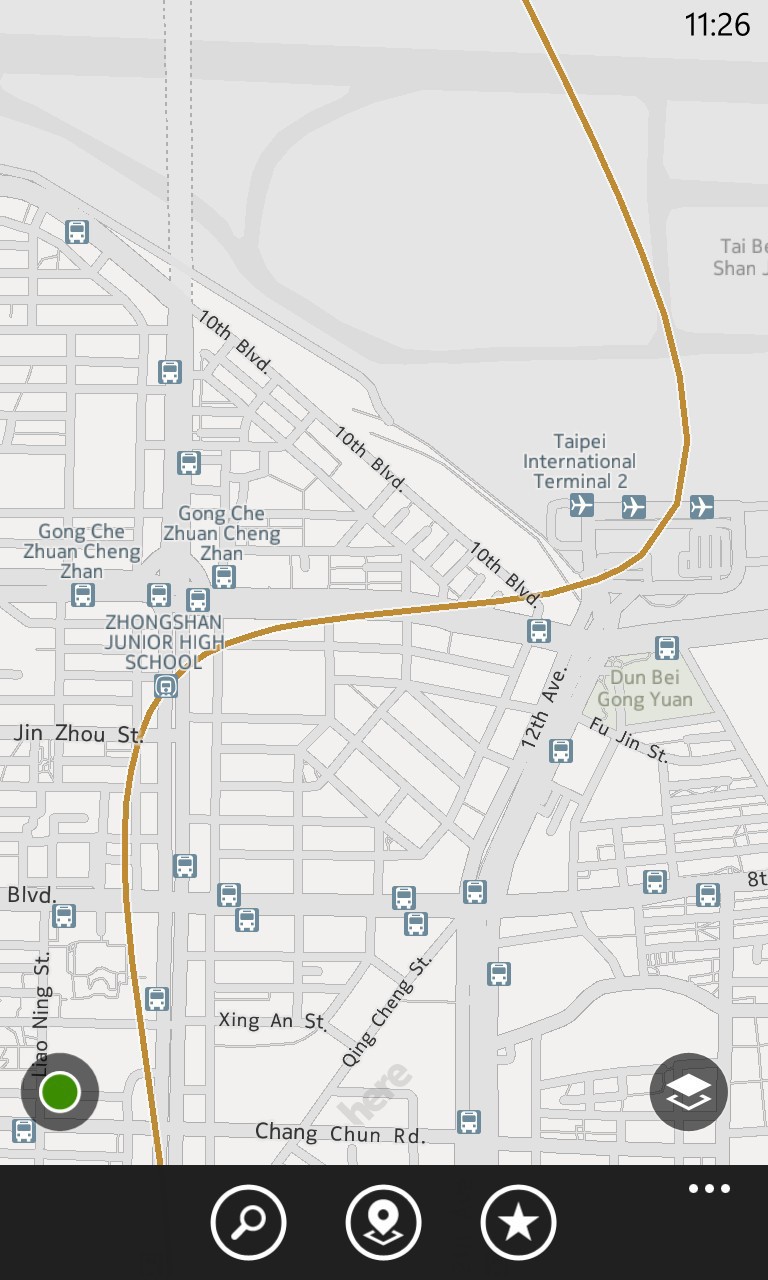This screenshot has width=768, height=1280.
Task: Expand the app bar overflow menu
Action: click(709, 1189)
